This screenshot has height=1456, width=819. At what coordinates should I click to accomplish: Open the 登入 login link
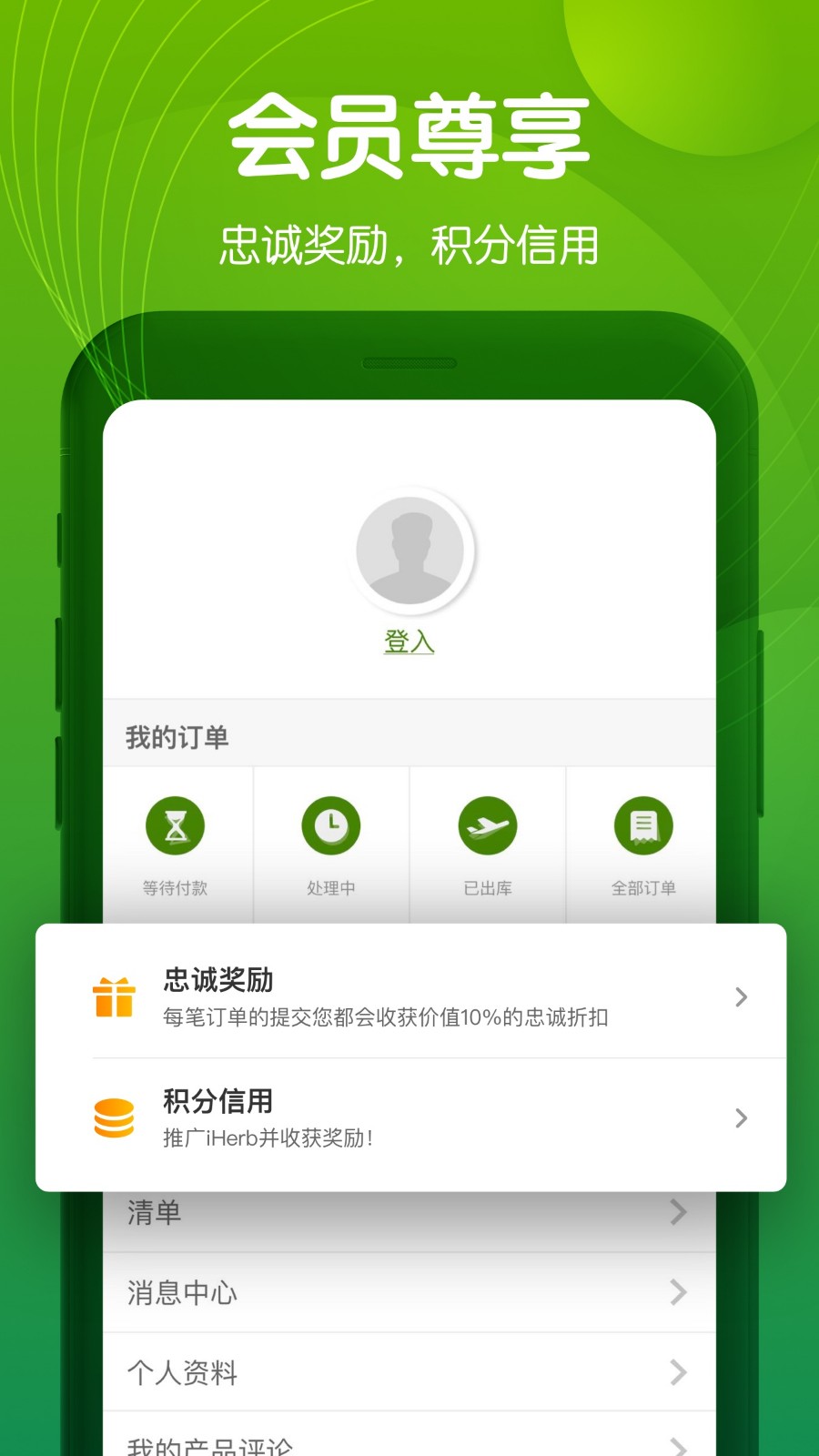pos(409,643)
